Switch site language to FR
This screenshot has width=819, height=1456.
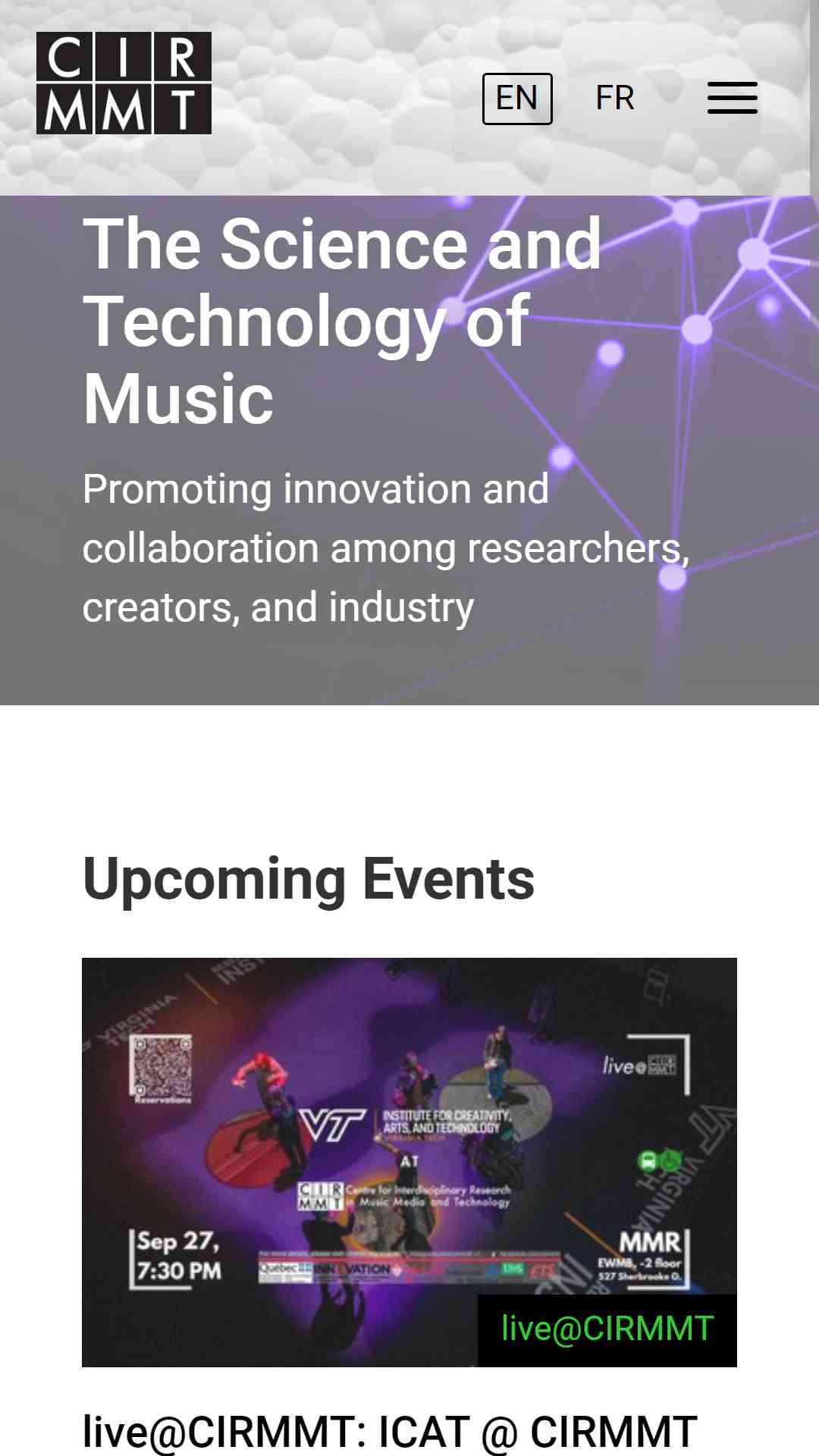[x=614, y=98]
